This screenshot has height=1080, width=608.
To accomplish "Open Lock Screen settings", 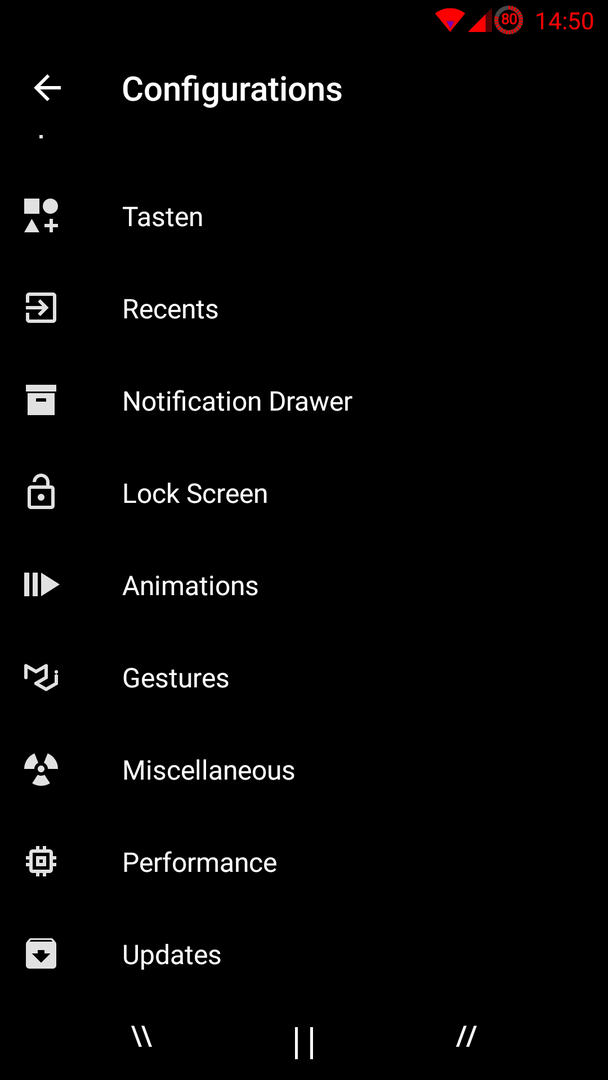I will pos(304,494).
